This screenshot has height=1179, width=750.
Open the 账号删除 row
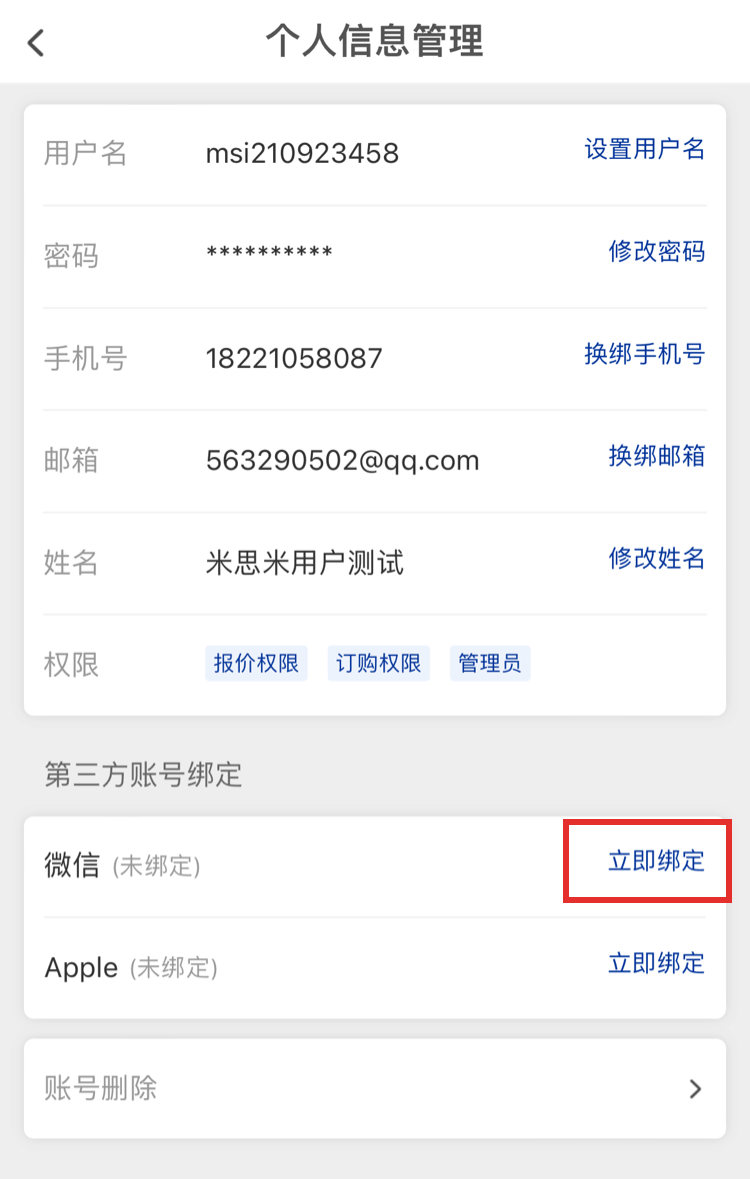pos(374,1088)
